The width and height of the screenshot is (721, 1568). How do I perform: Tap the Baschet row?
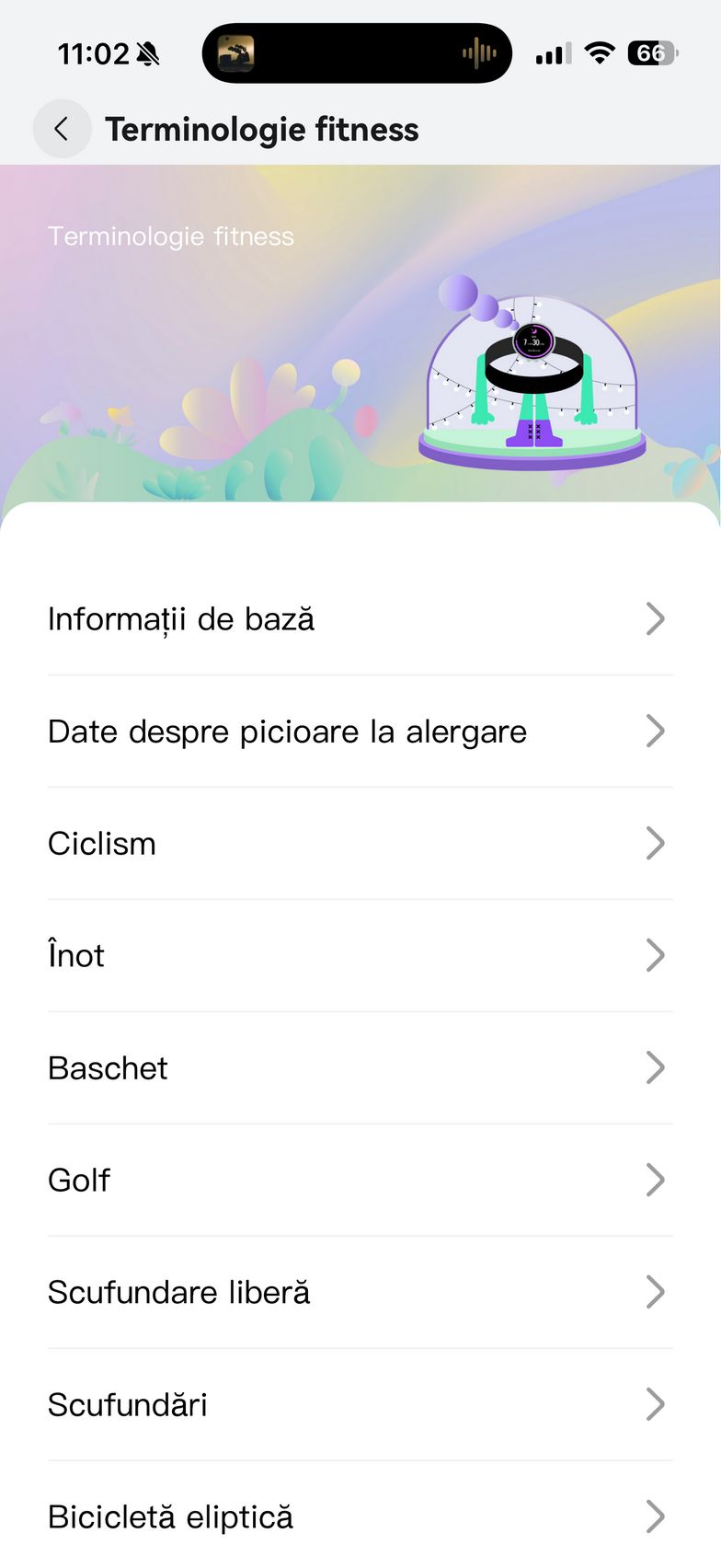(x=359, y=1068)
